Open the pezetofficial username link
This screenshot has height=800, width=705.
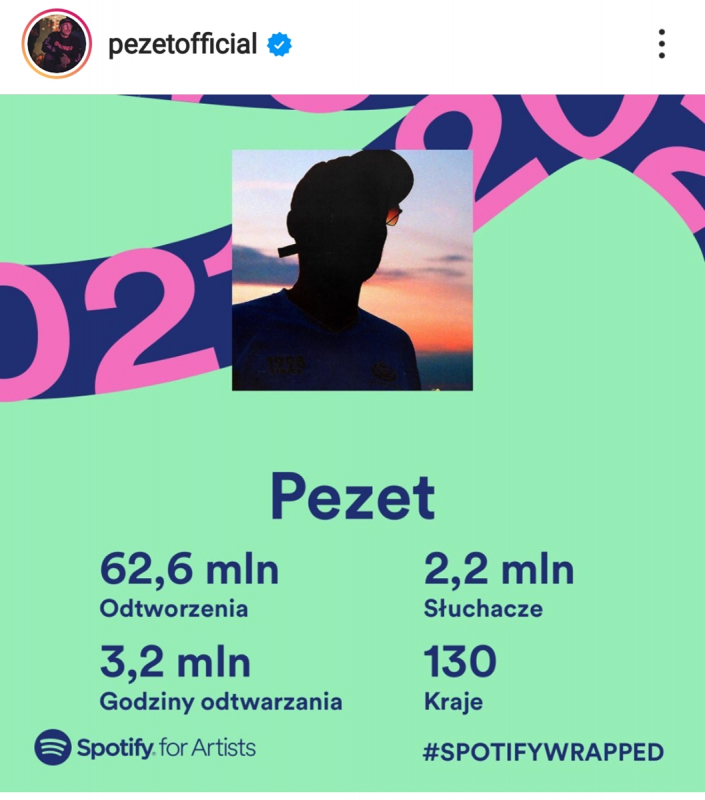pos(182,44)
